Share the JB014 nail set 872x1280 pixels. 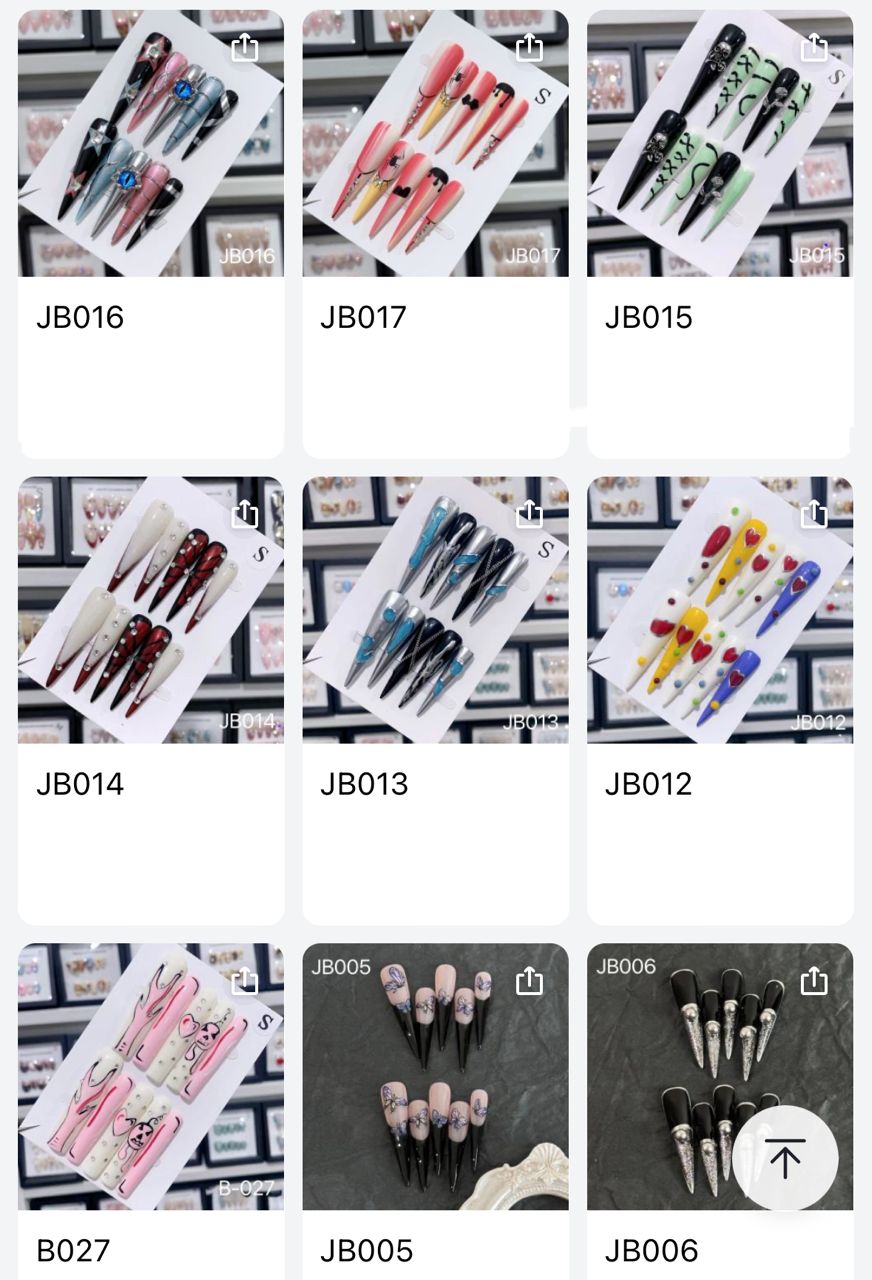pyautogui.click(x=243, y=513)
